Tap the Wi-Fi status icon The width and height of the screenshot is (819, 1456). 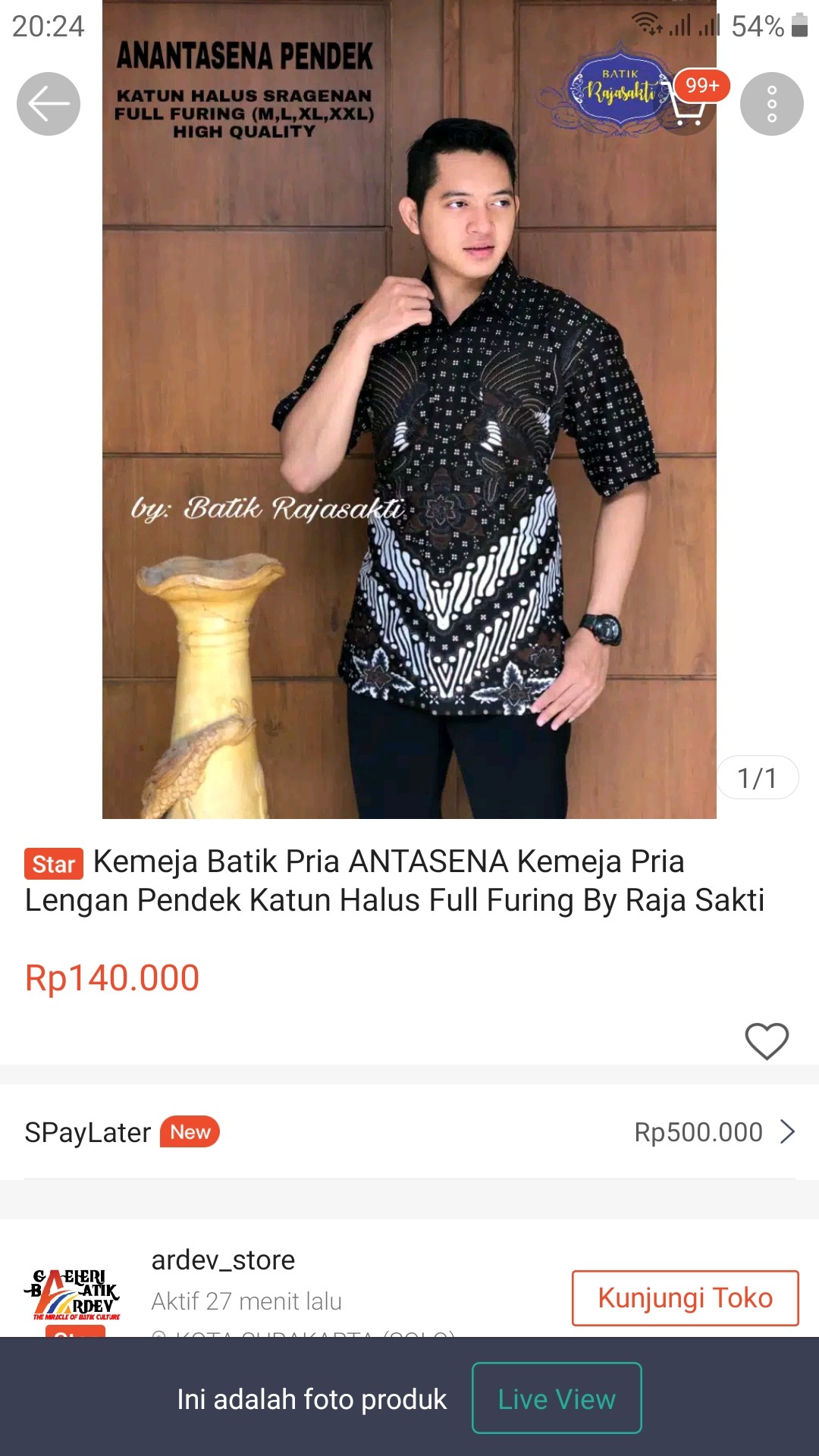(646, 25)
